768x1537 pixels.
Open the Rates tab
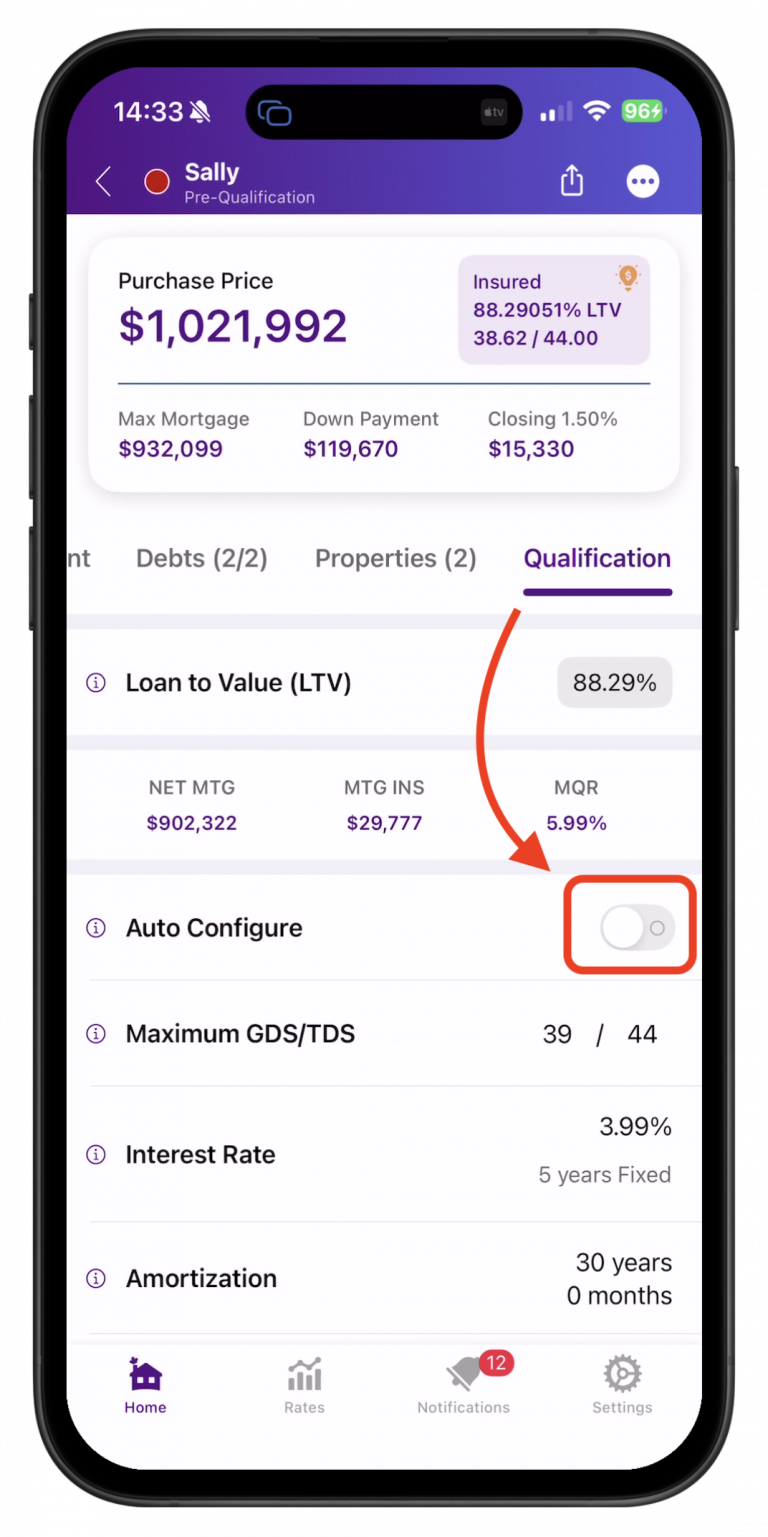304,1385
